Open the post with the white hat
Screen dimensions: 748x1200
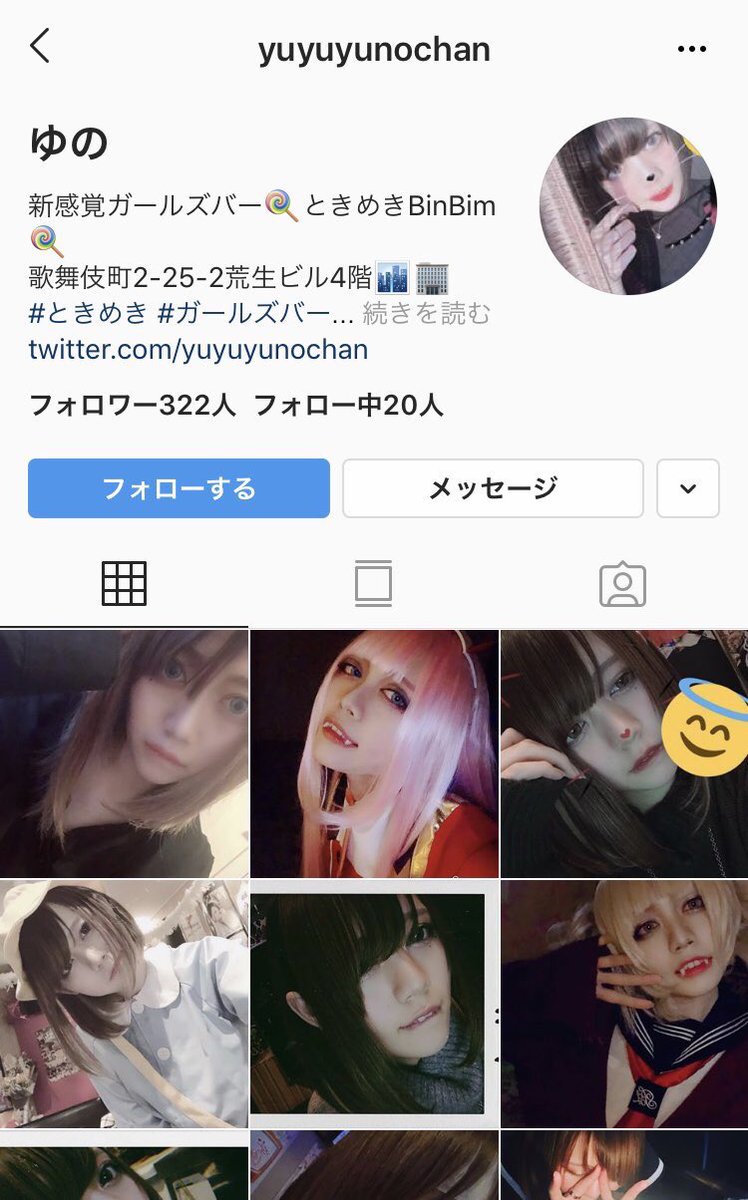pos(124,1004)
